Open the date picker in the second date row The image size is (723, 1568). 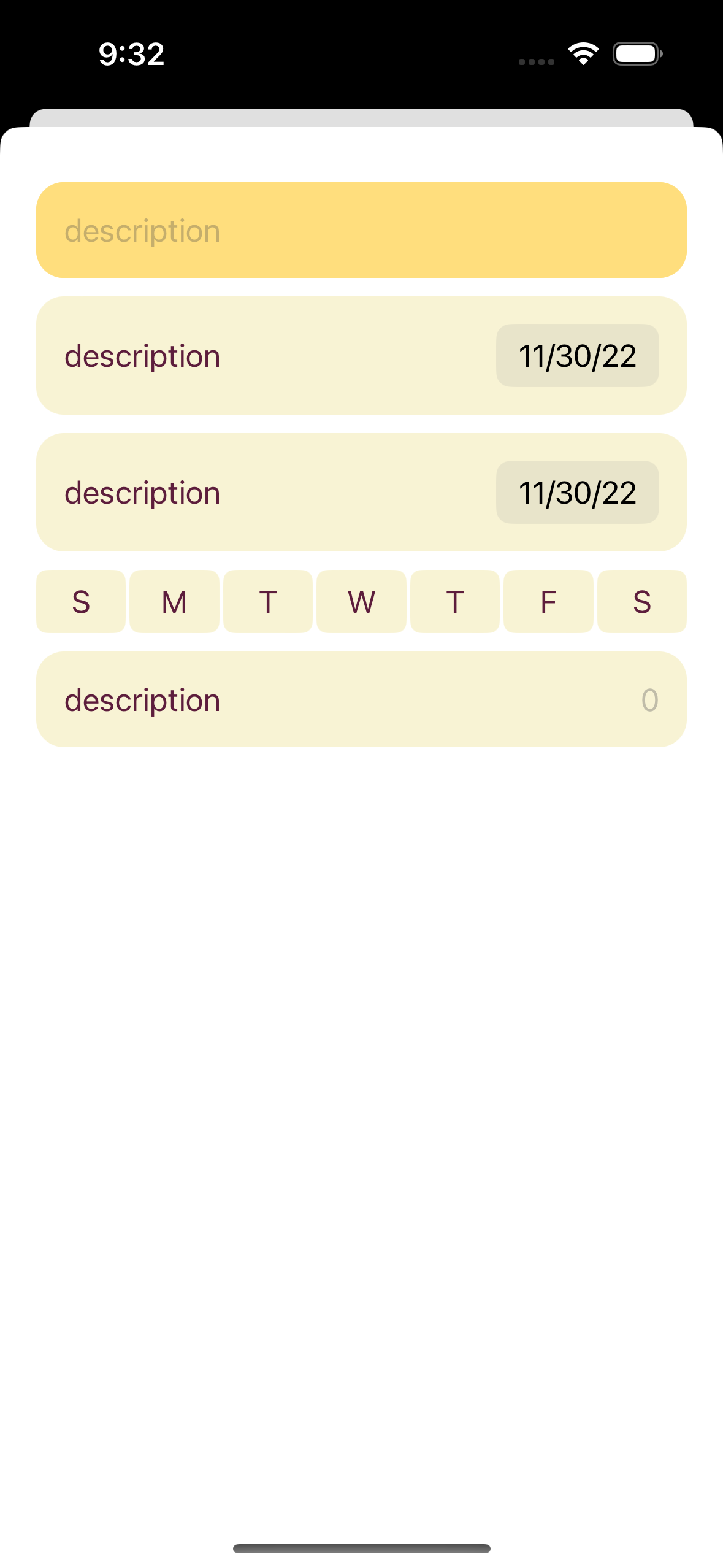point(577,493)
